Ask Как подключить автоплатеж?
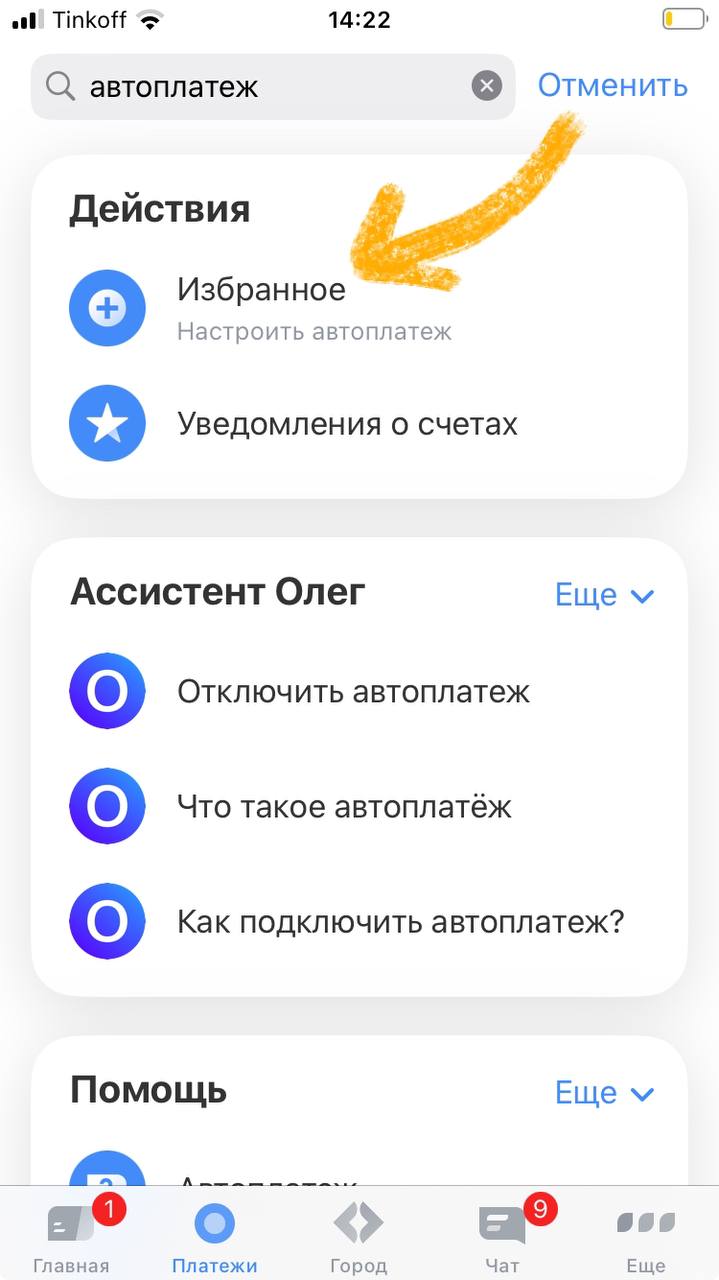 click(x=400, y=921)
